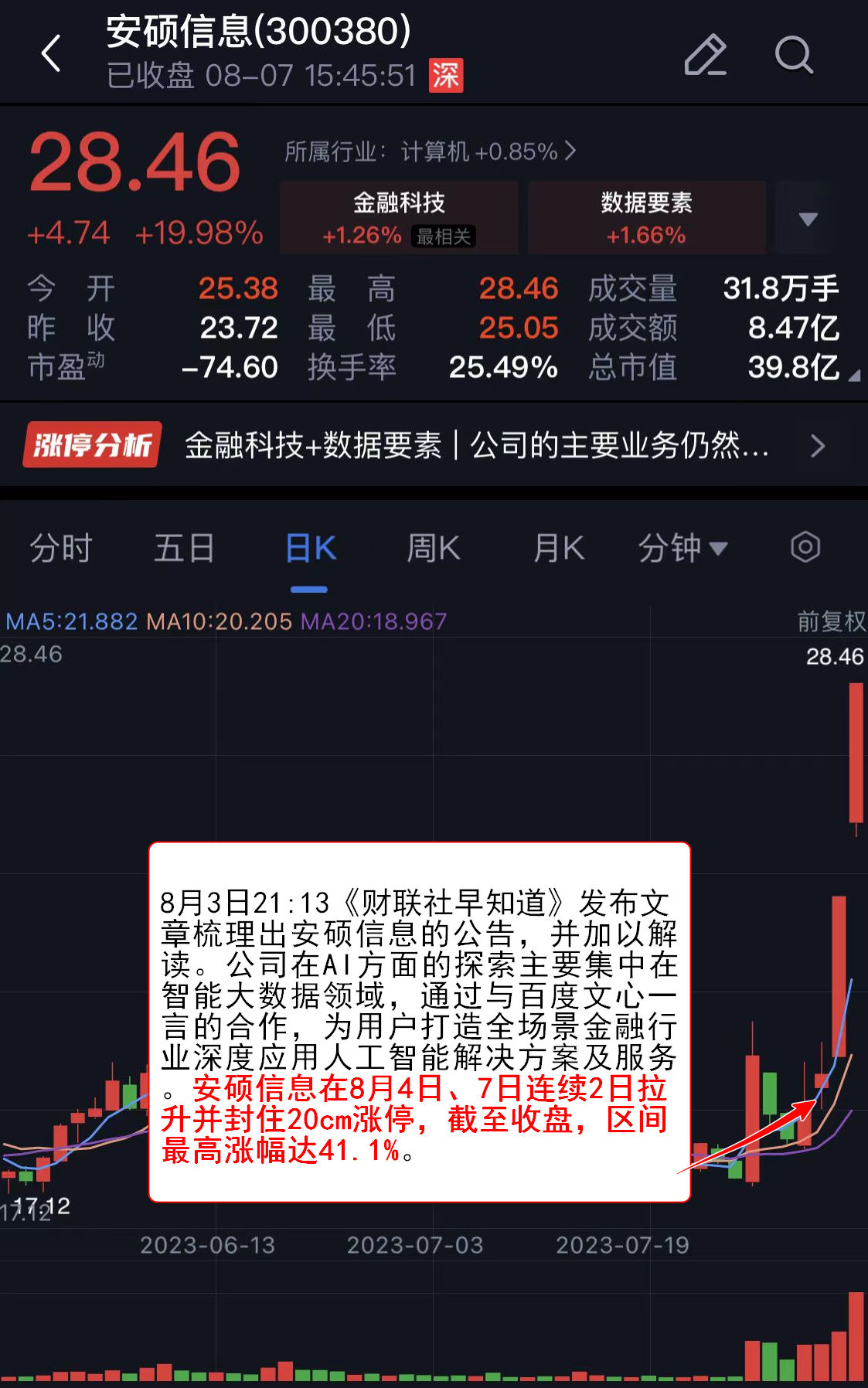Expand more related concept sectors

click(x=808, y=219)
